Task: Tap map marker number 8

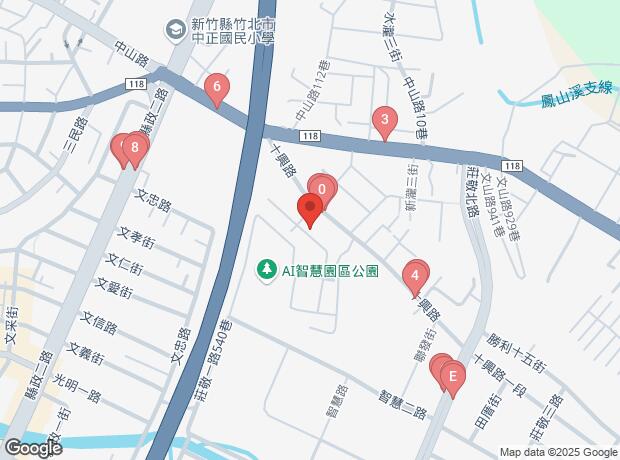Action: [134, 147]
